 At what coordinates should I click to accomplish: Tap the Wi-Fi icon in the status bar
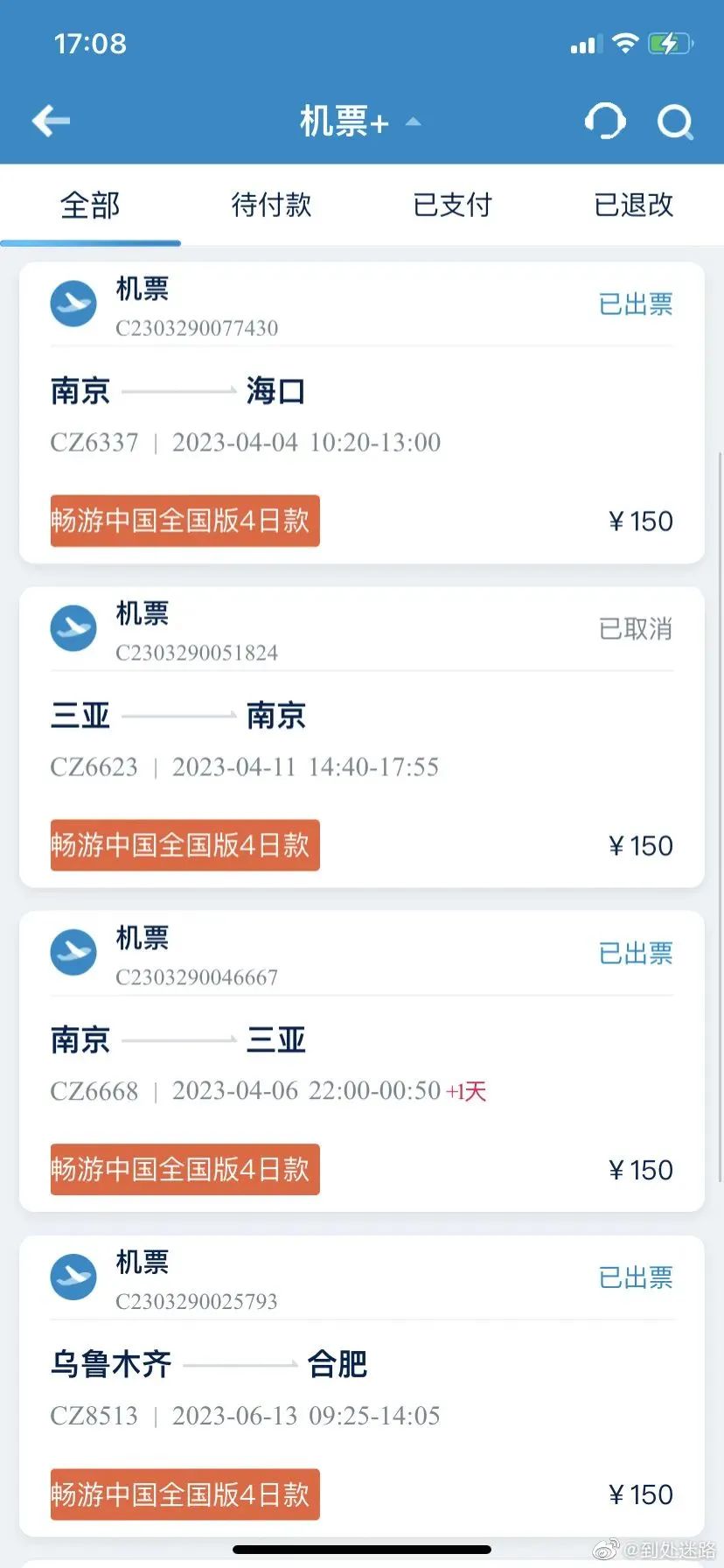coord(626,42)
